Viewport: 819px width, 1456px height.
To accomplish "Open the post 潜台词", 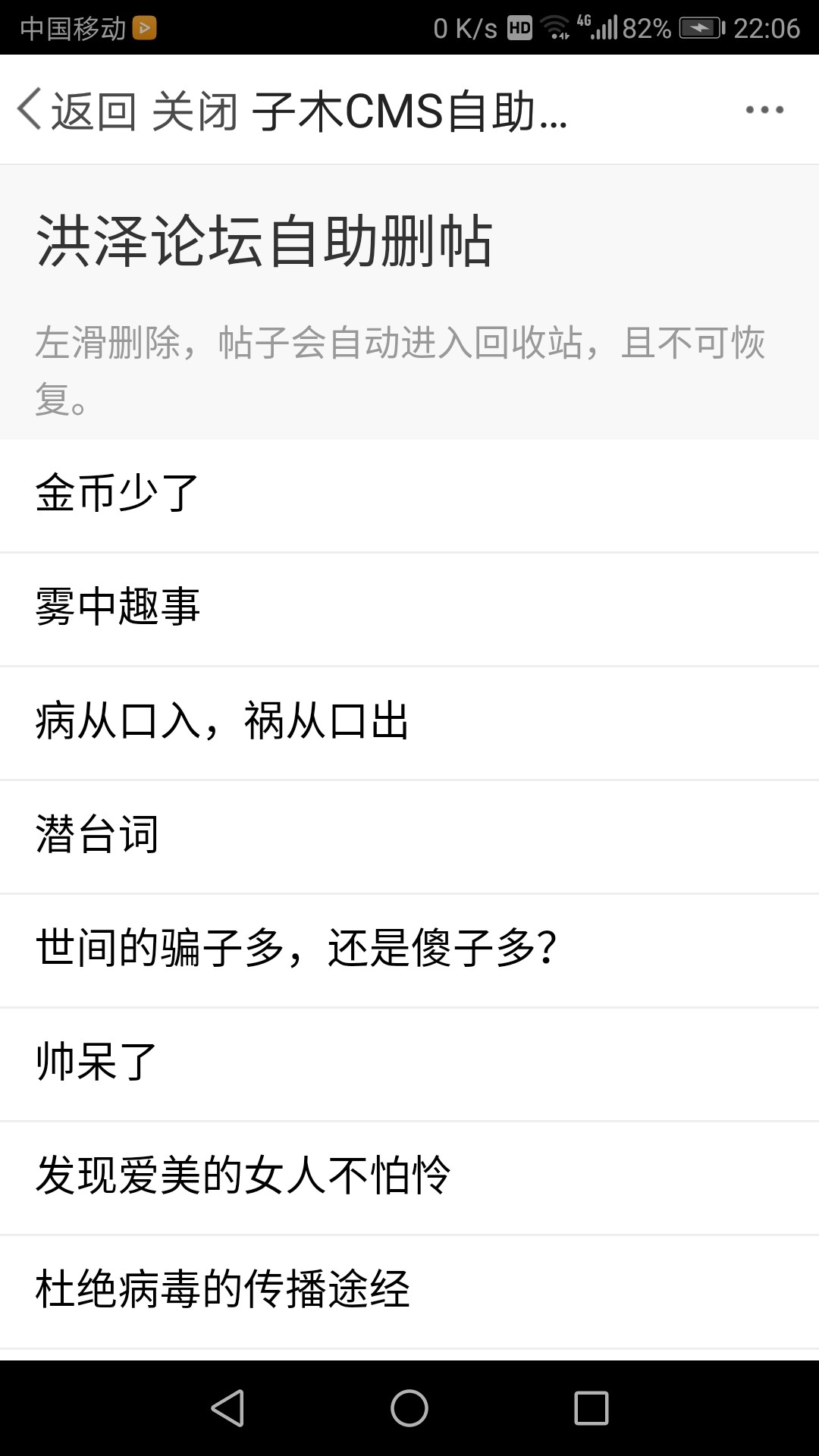I will pos(409,837).
